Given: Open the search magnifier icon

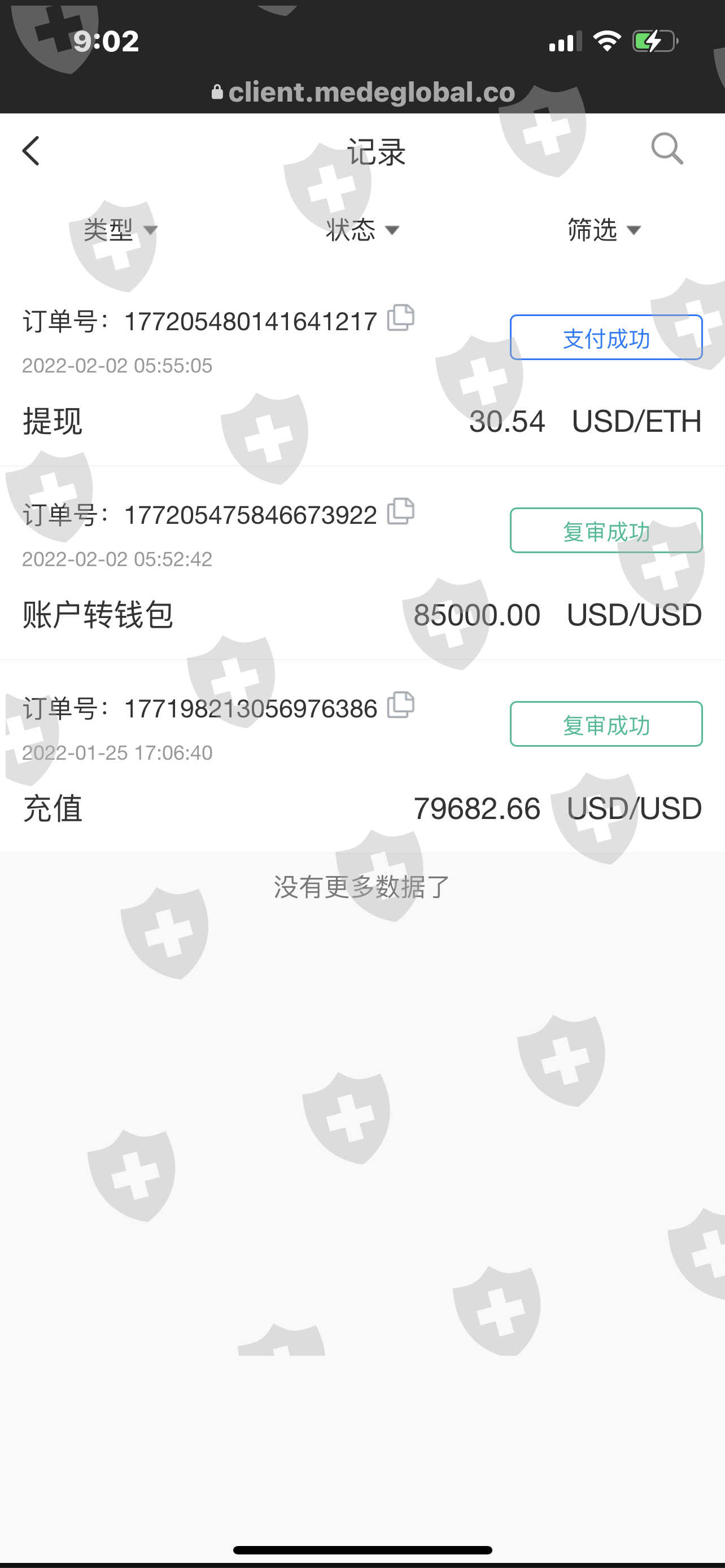Looking at the screenshot, I should pyautogui.click(x=667, y=149).
